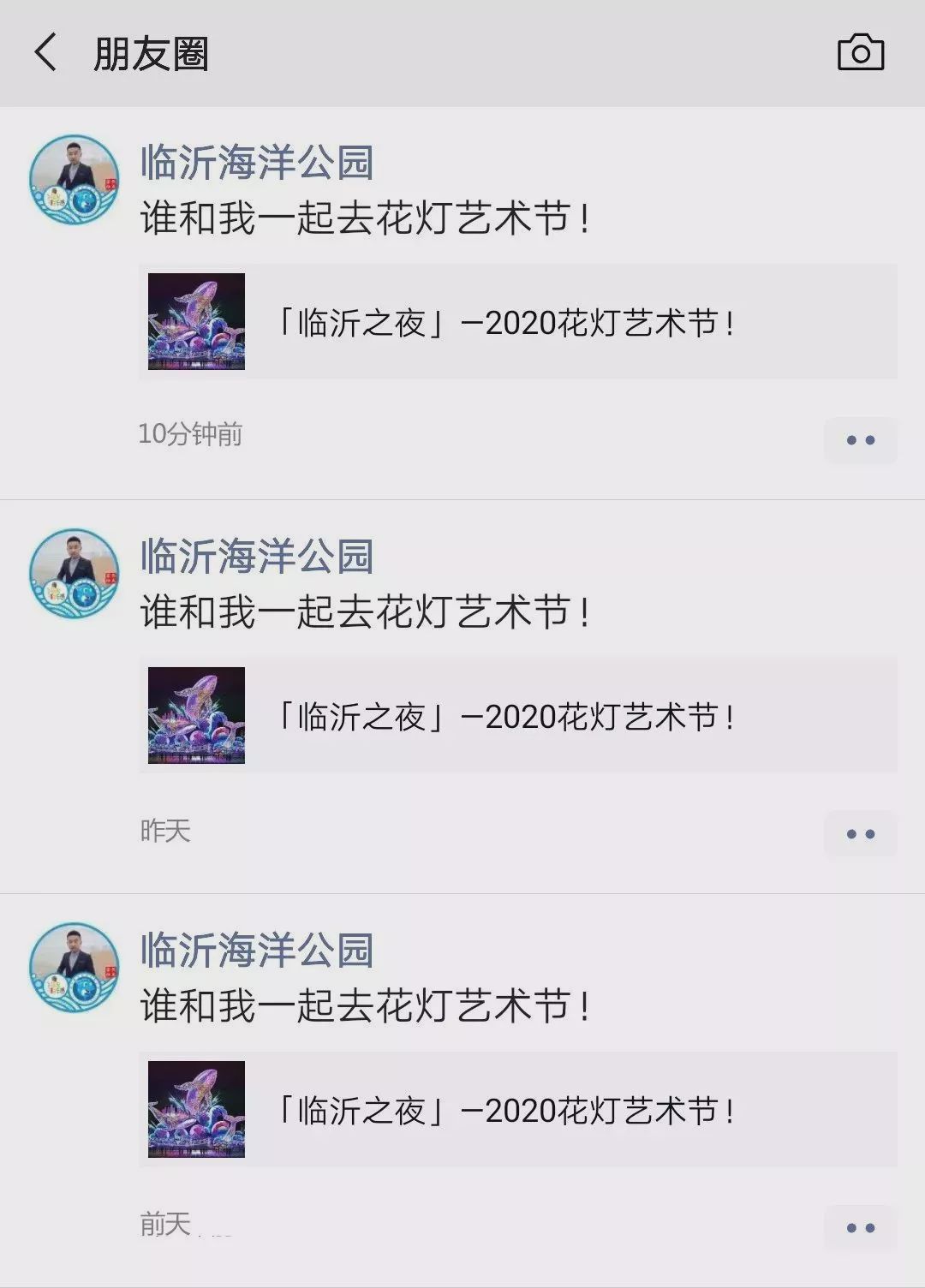View the profile avatar on the 前天 post
Image resolution: width=925 pixels, height=1288 pixels.
coord(75,968)
